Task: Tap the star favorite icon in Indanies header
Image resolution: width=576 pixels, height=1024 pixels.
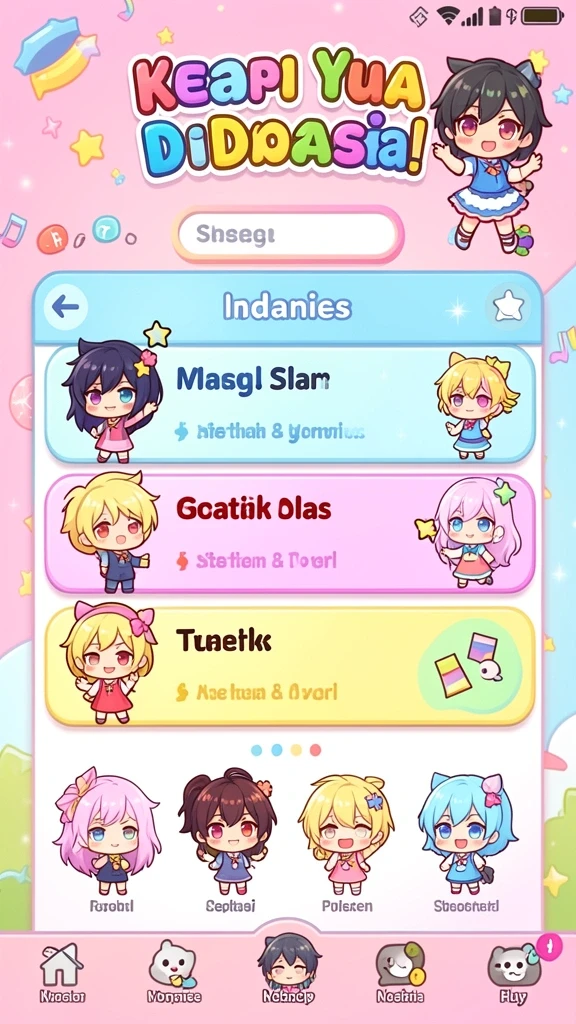Action: pos(508,307)
